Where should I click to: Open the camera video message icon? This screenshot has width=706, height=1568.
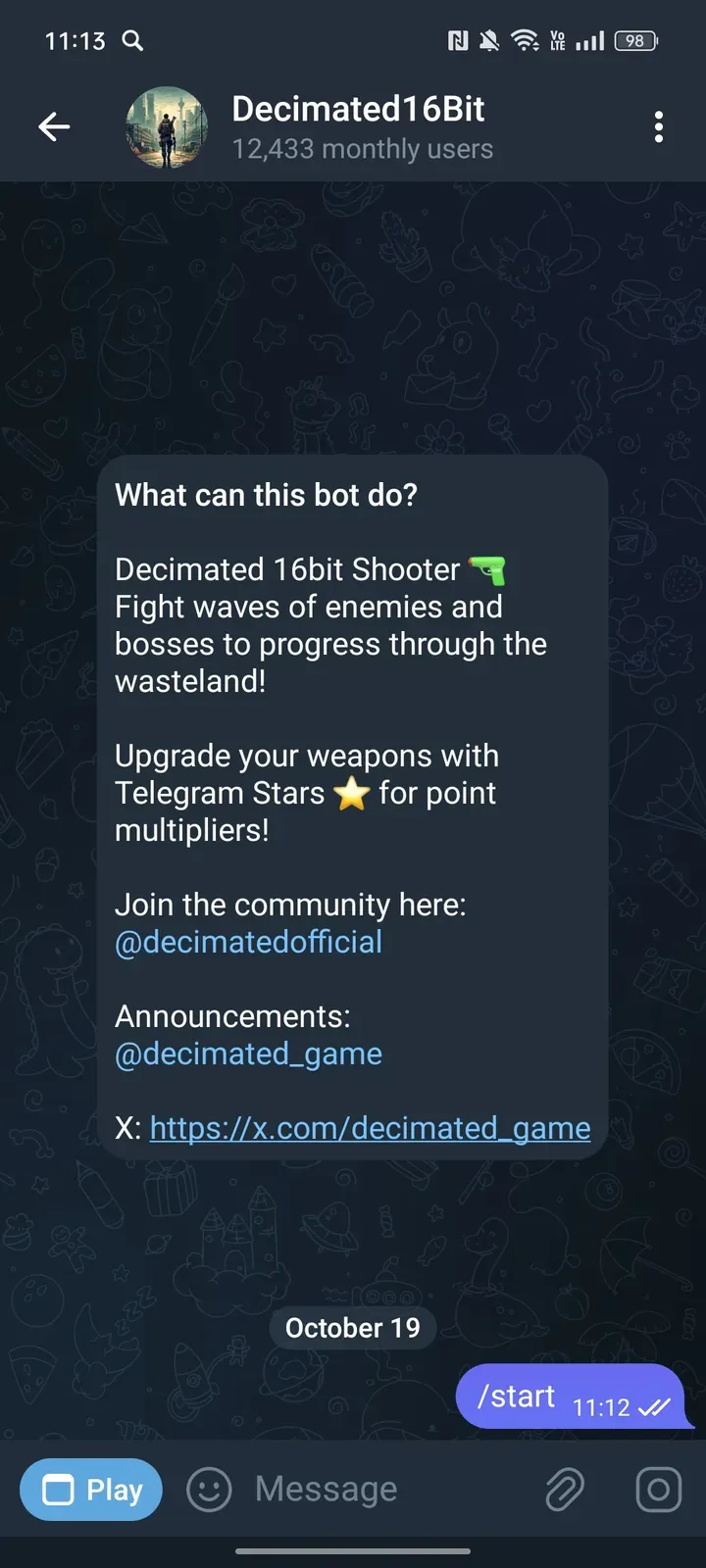tap(658, 1490)
